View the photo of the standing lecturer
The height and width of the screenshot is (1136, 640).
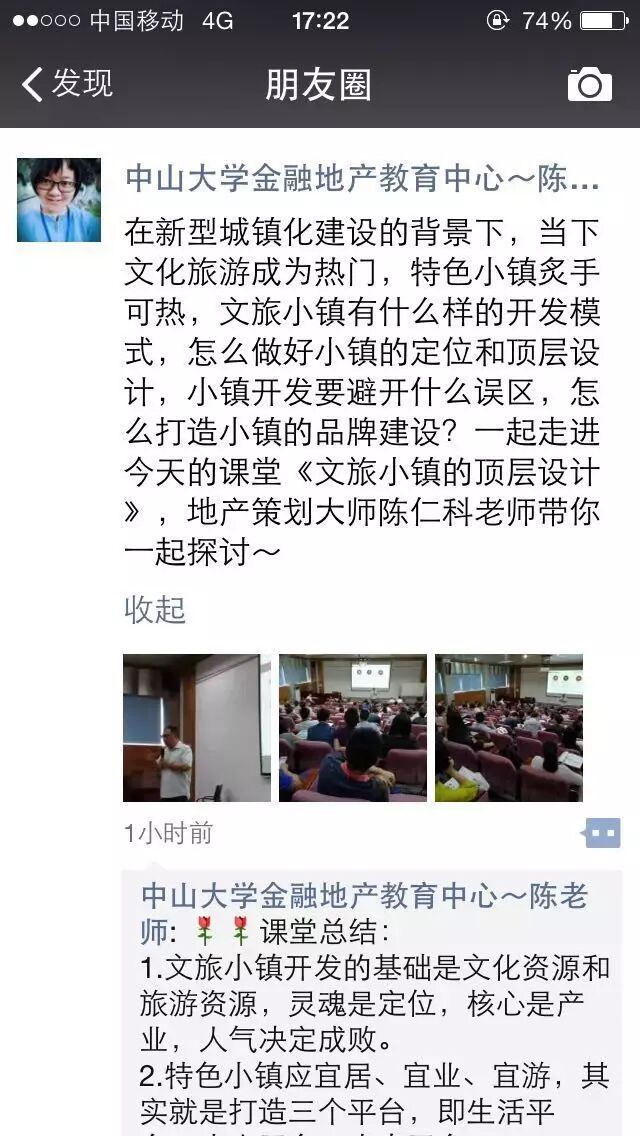pos(196,727)
